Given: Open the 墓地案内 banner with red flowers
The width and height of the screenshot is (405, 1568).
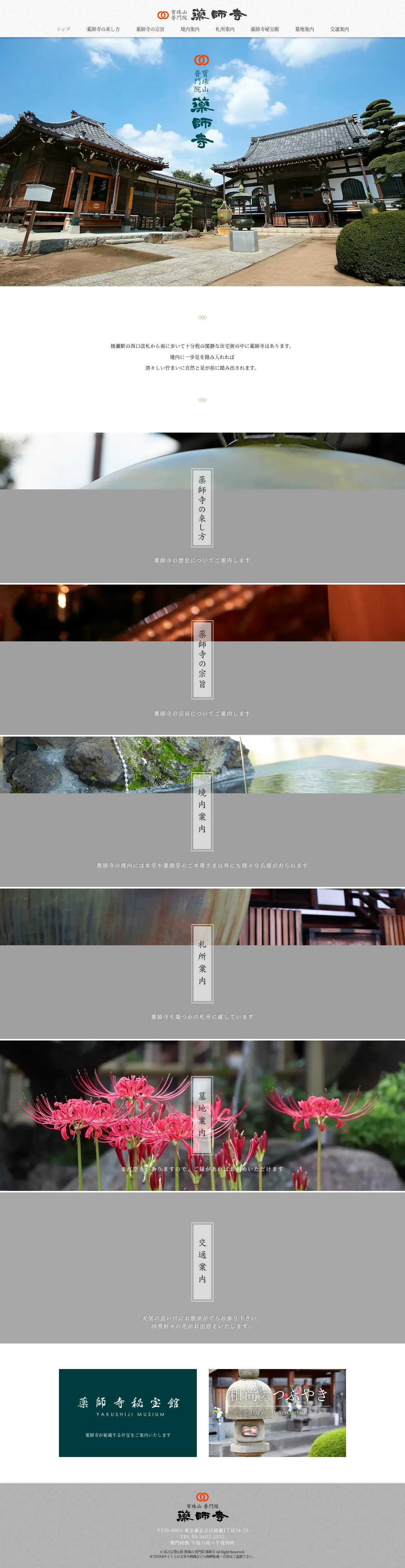Looking at the screenshot, I should (202, 1115).
